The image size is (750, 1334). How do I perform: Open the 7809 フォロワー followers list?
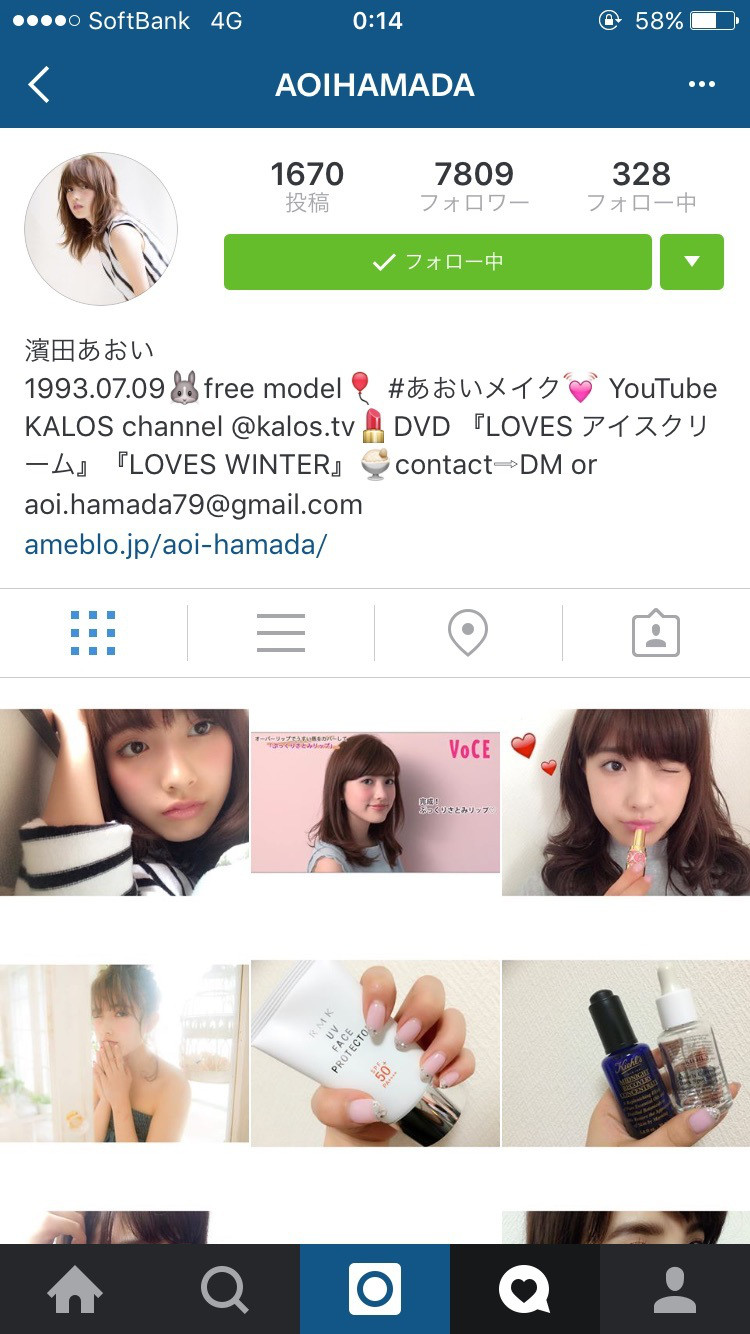click(x=474, y=186)
